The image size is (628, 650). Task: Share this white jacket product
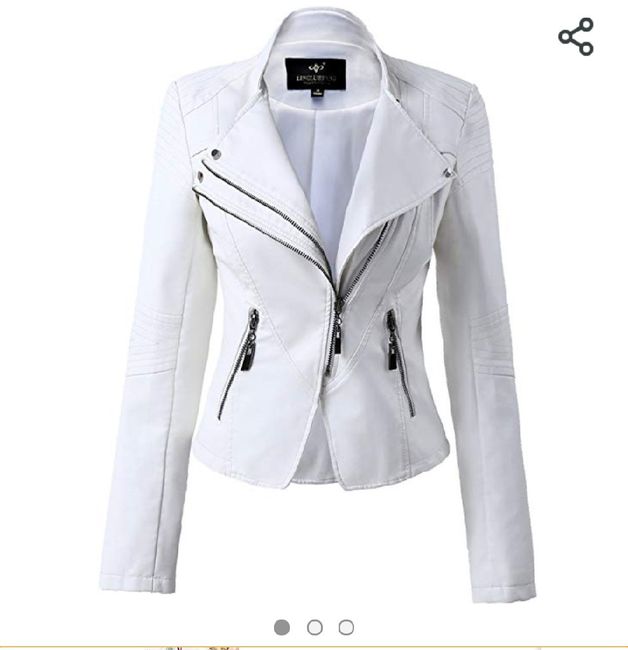click(x=576, y=37)
